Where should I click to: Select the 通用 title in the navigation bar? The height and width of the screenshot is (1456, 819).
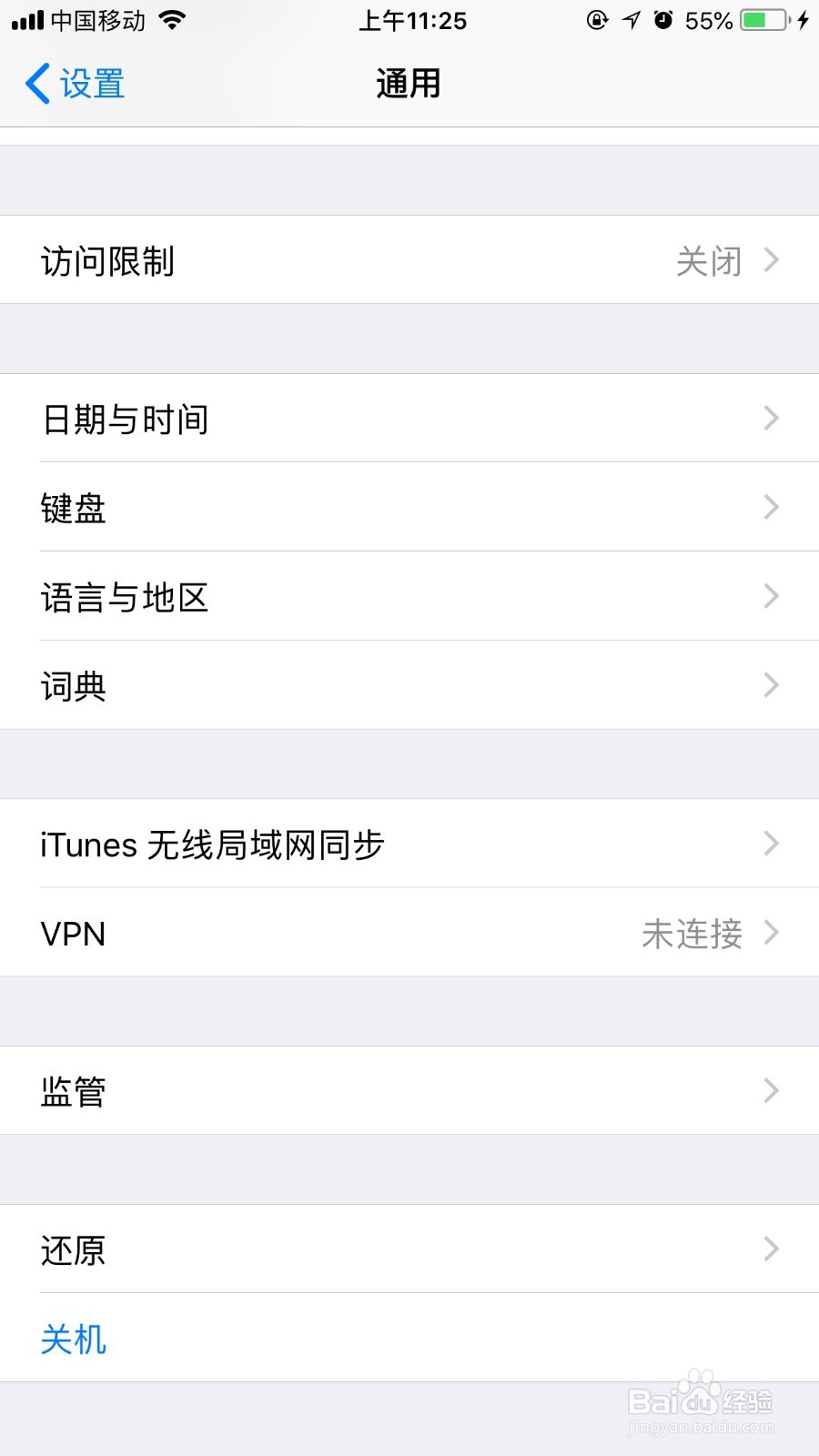coord(409,83)
